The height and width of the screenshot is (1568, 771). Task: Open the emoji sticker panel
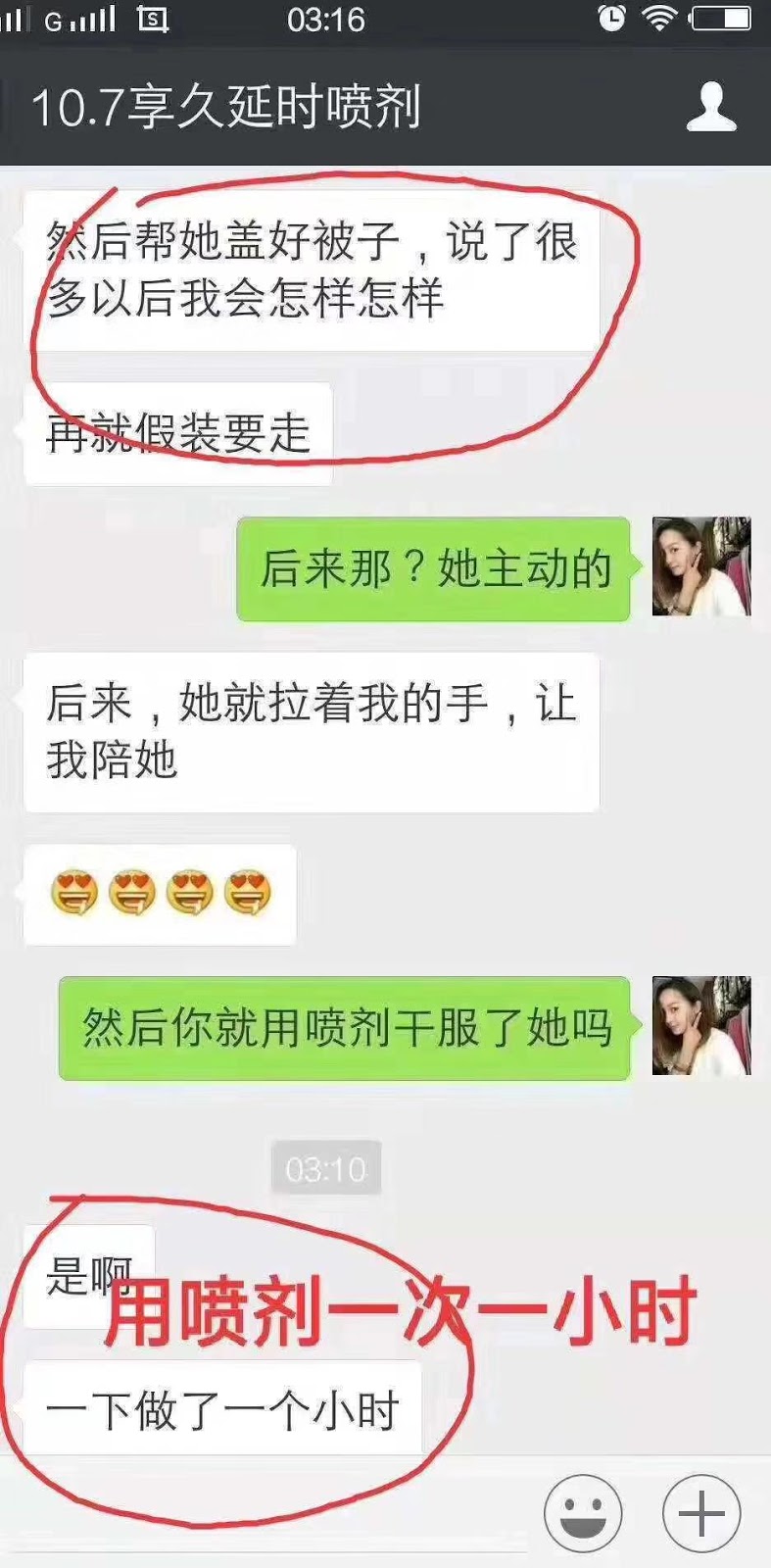583,1513
